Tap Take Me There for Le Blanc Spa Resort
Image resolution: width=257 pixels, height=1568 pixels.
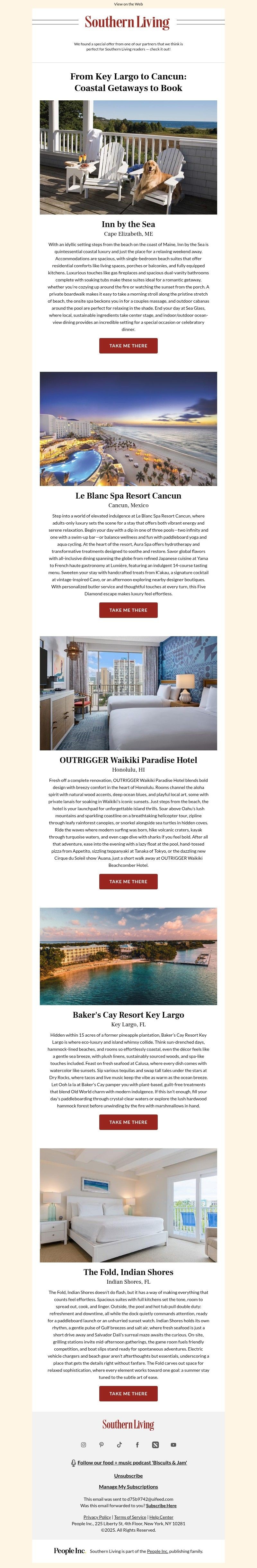128,610
